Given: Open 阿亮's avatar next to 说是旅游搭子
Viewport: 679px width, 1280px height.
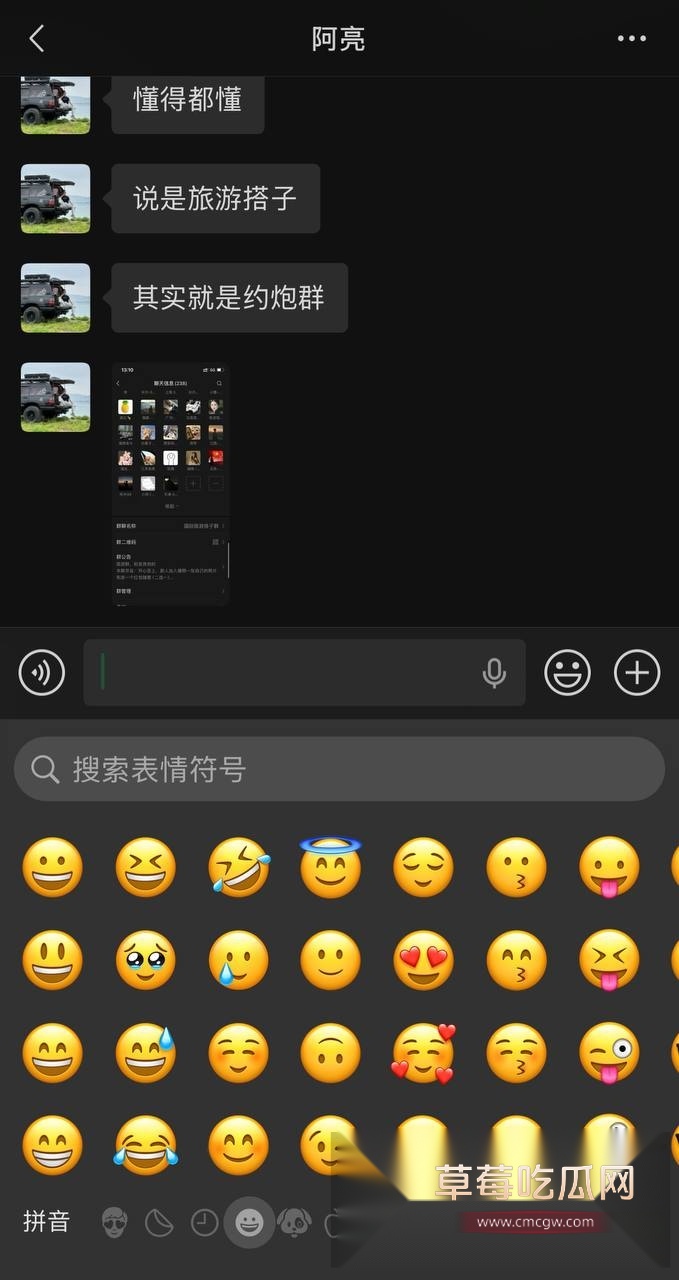Looking at the screenshot, I should [x=56, y=199].
